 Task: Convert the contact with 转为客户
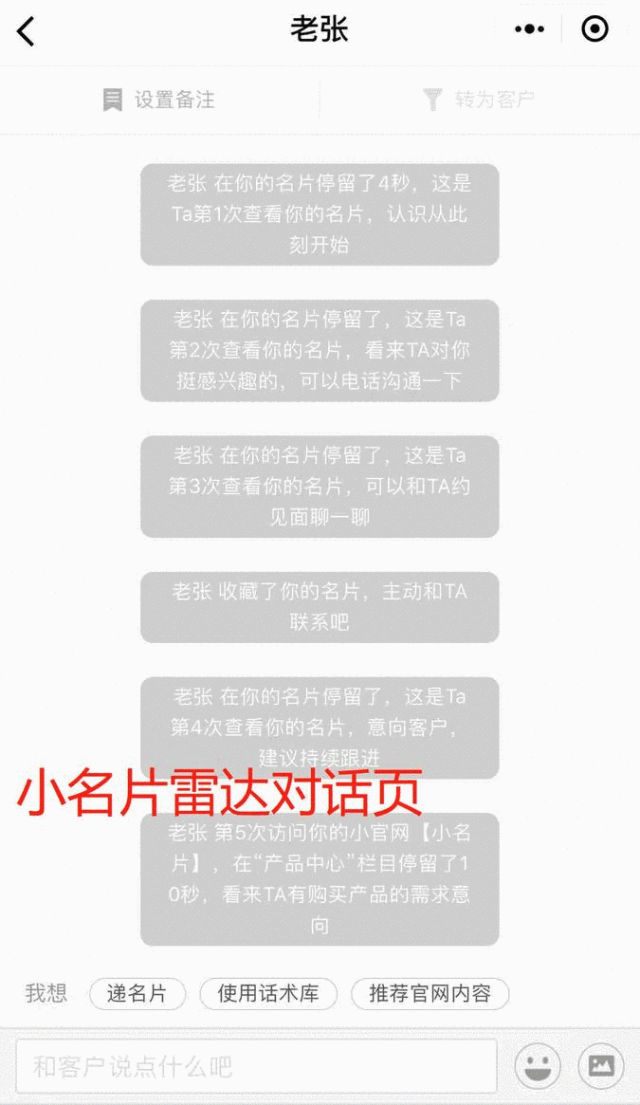click(x=478, y=100)
